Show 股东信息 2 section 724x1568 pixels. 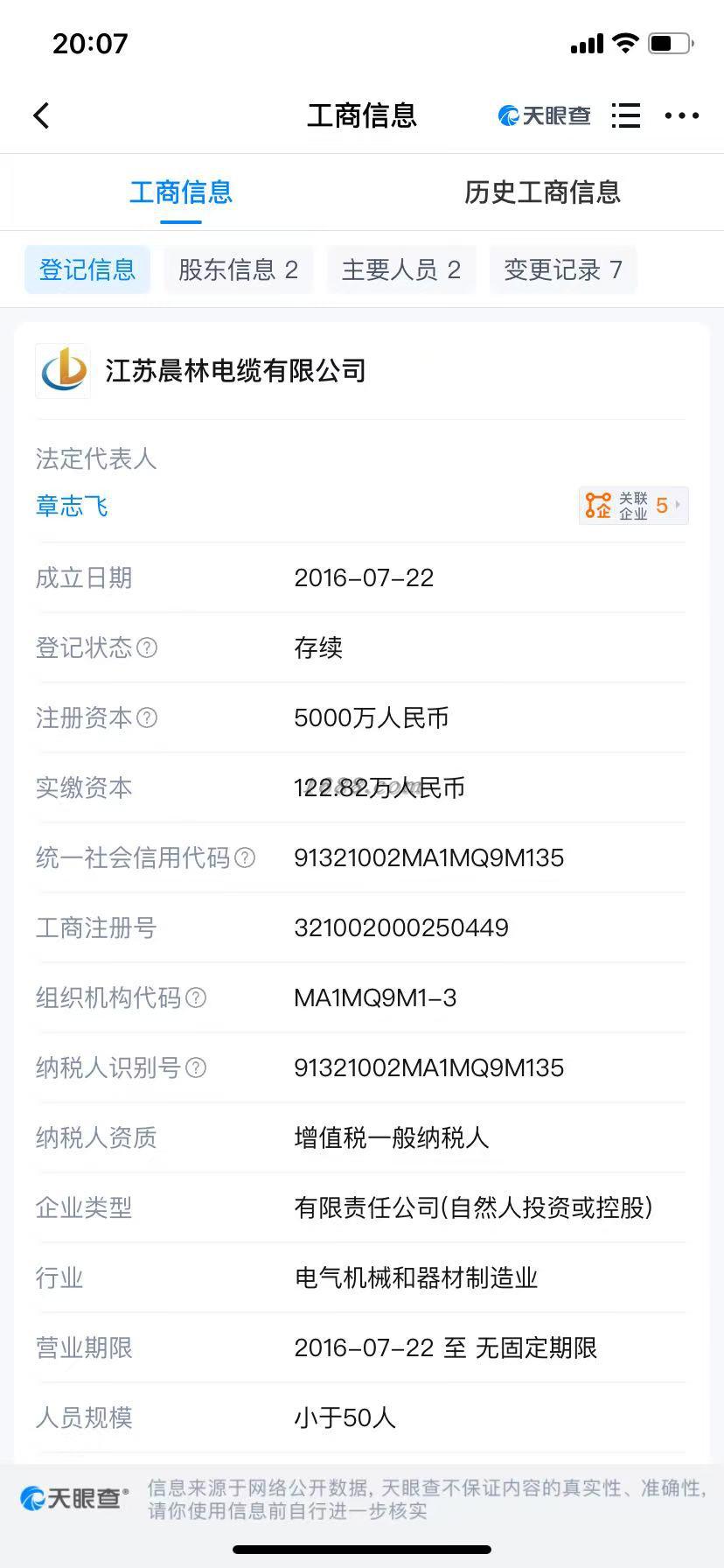pyautogui.click(x=239, y=269)
